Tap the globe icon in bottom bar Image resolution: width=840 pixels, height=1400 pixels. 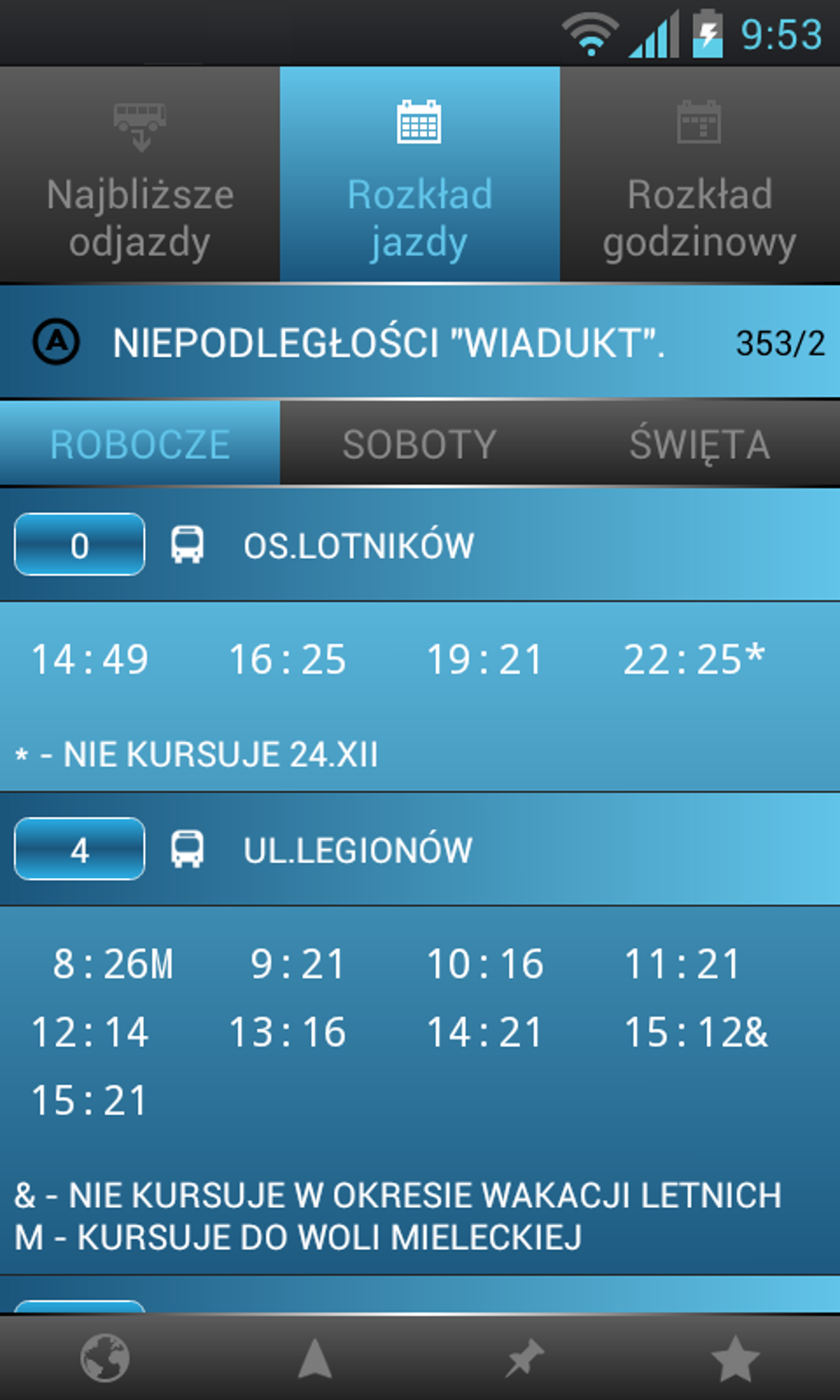105,1357
